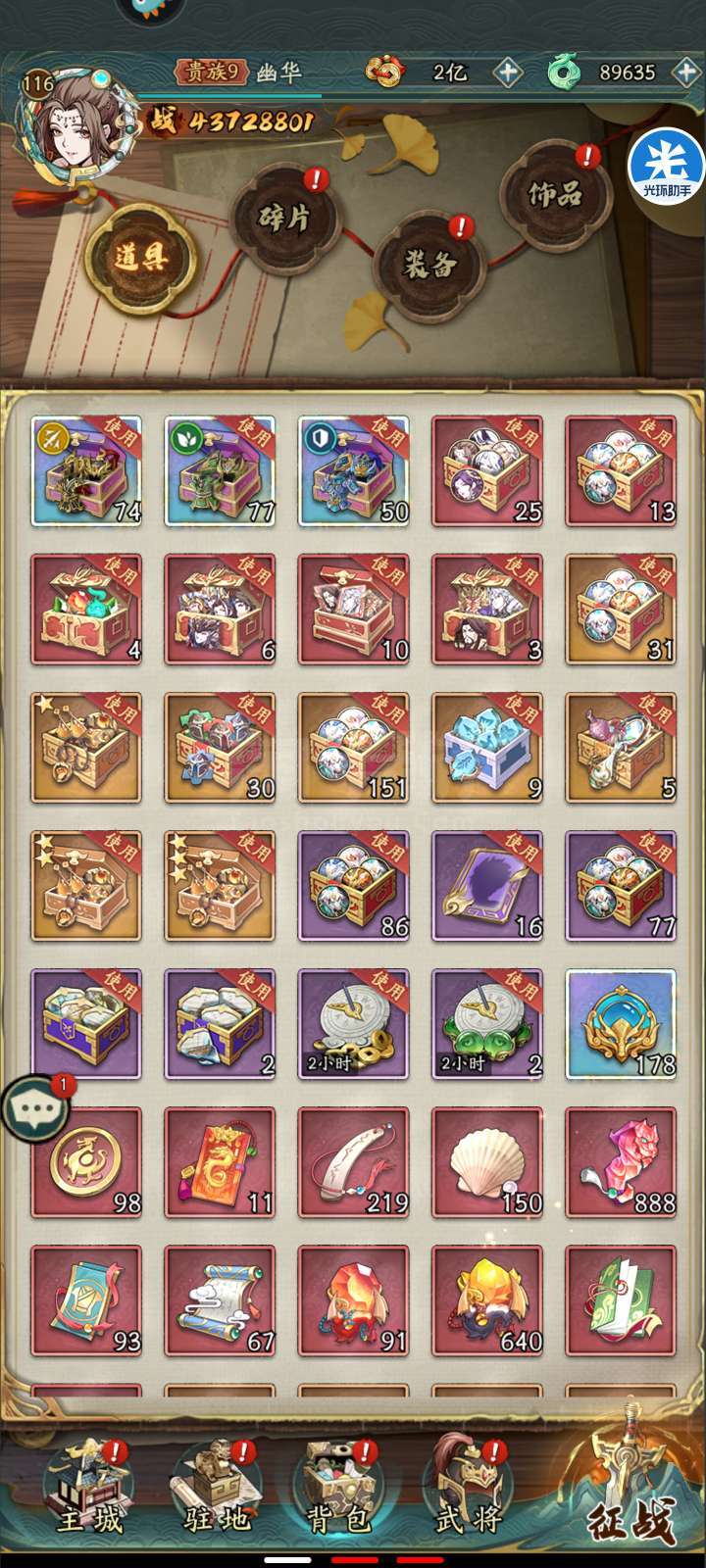Go to the 主城 bottom tab

(x=88, y=1488)
